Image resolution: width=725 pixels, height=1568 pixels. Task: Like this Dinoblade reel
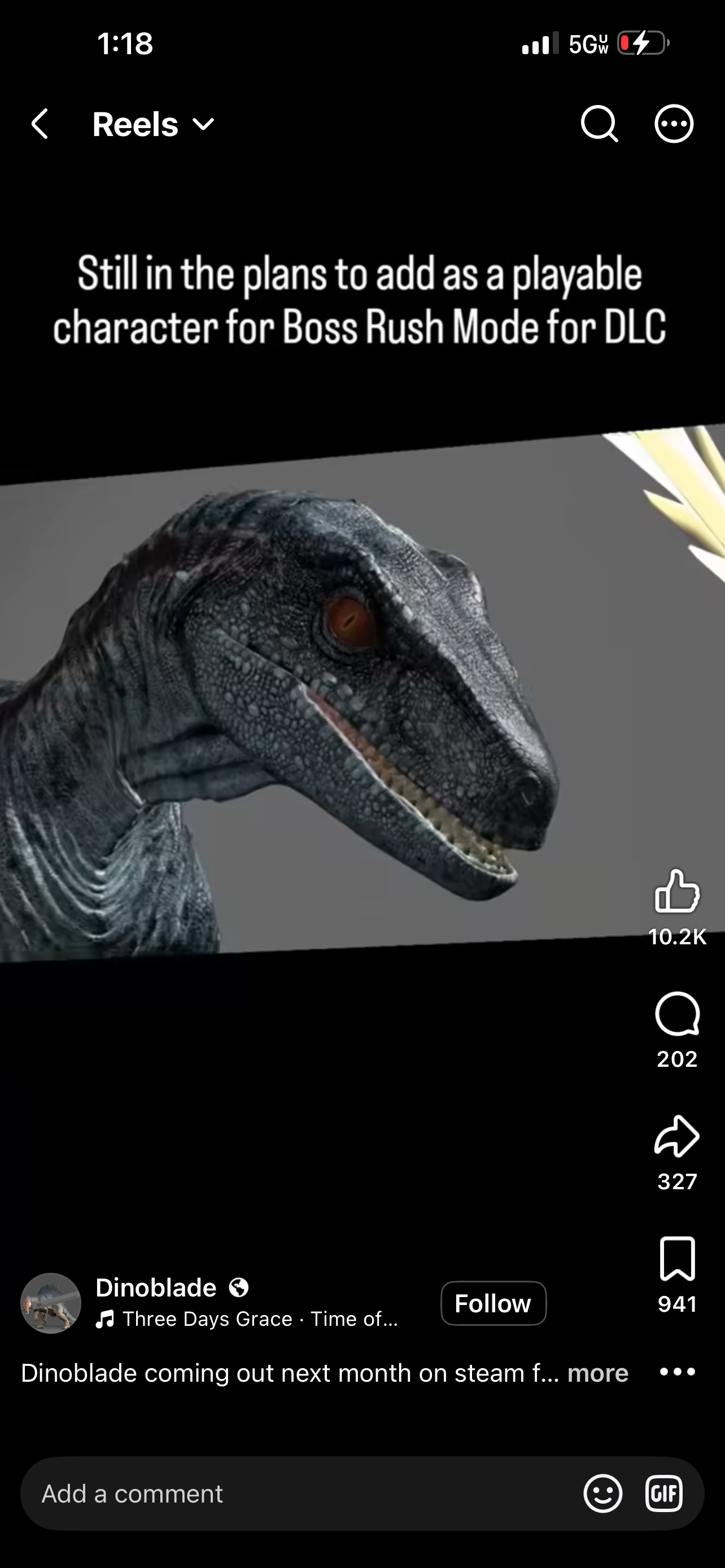[677, 891]
